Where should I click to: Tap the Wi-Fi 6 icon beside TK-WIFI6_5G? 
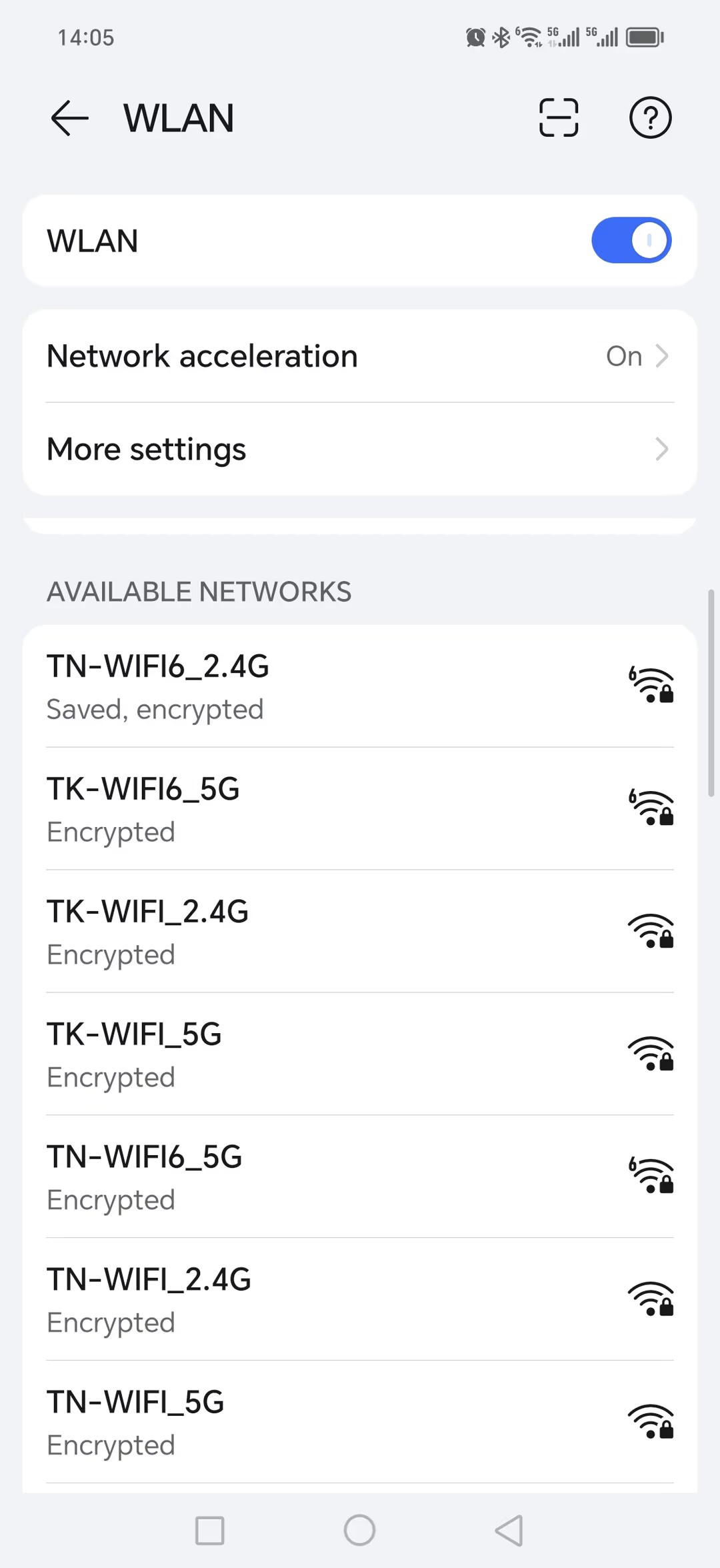click(x=652, y=808)
